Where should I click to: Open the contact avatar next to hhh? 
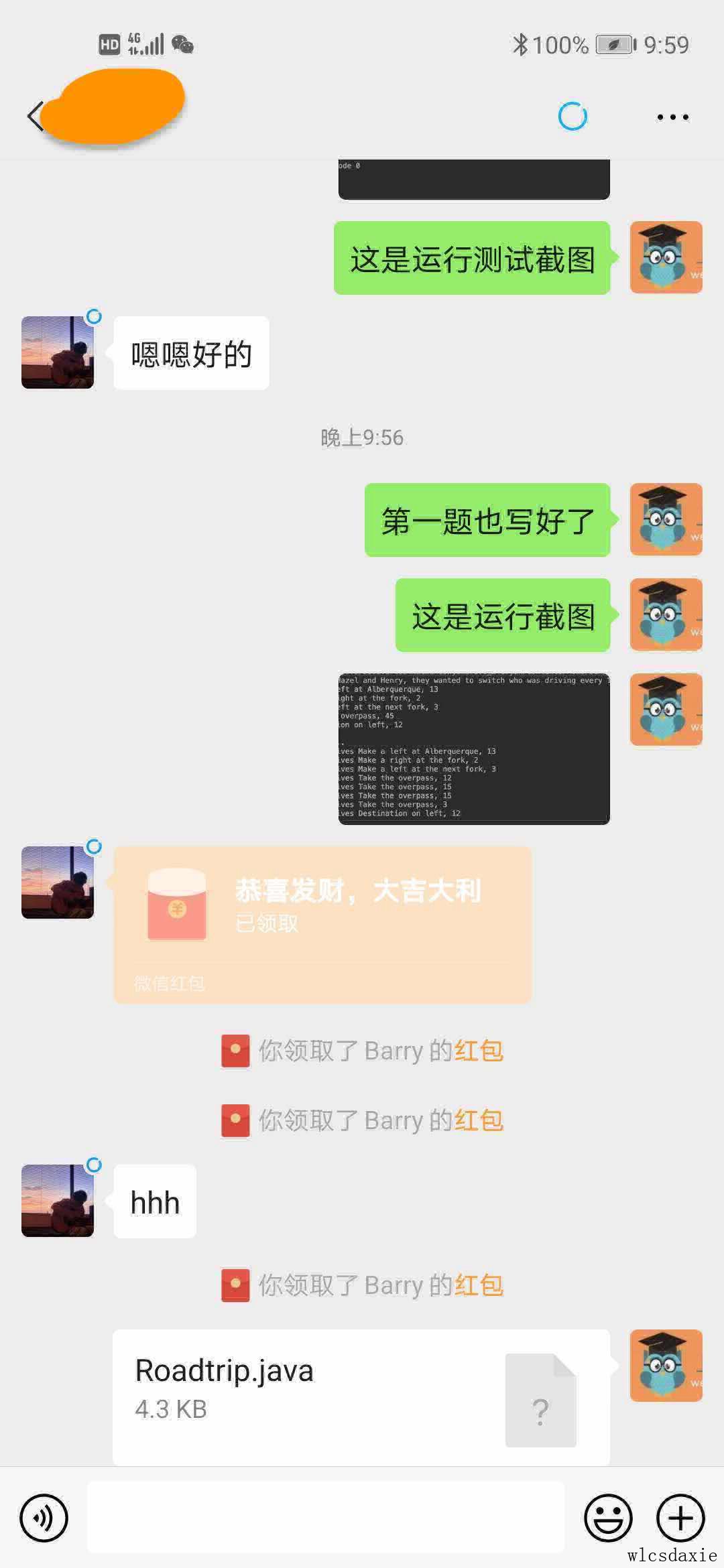click(58, 1200)
